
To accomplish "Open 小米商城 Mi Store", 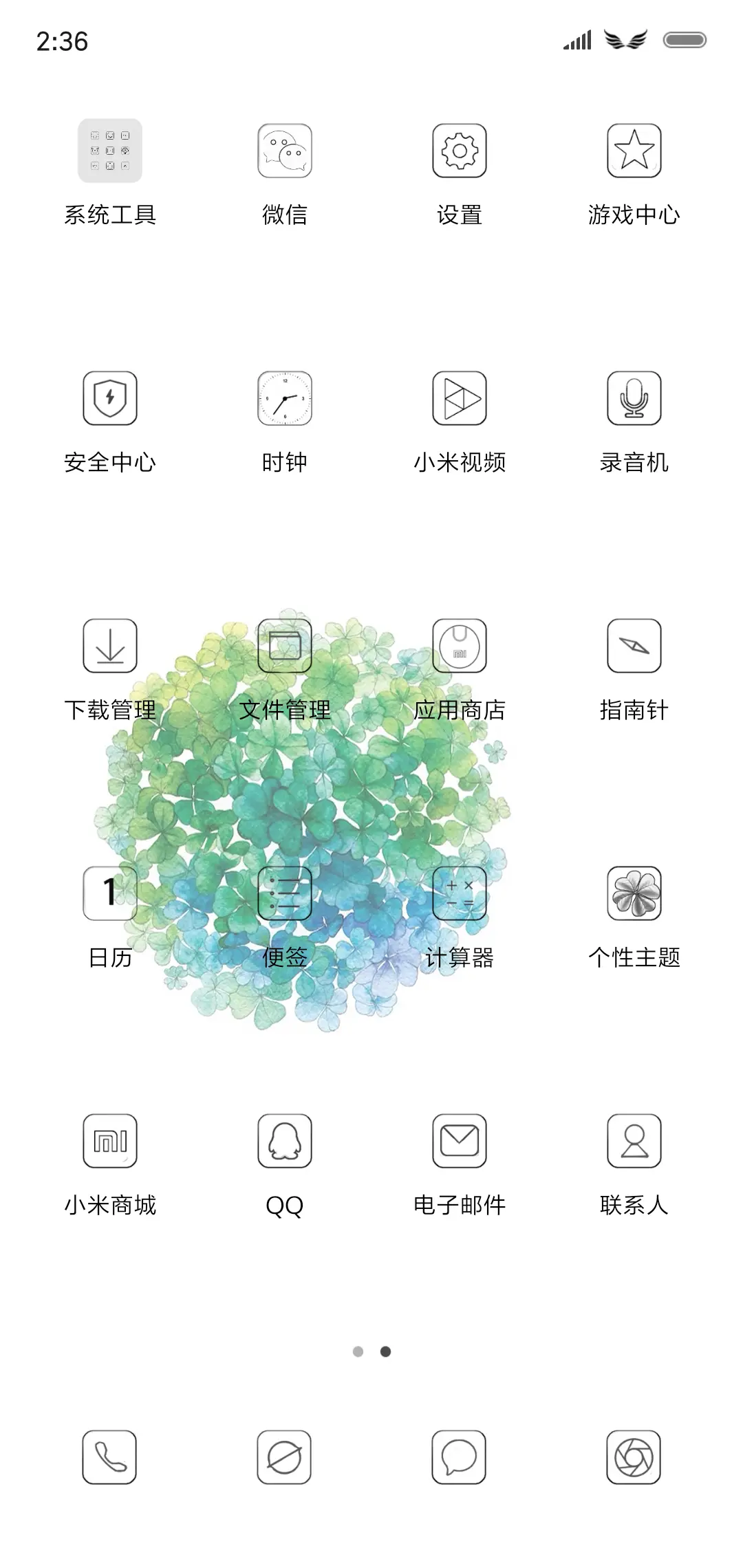I will (x=110, y=1141).
